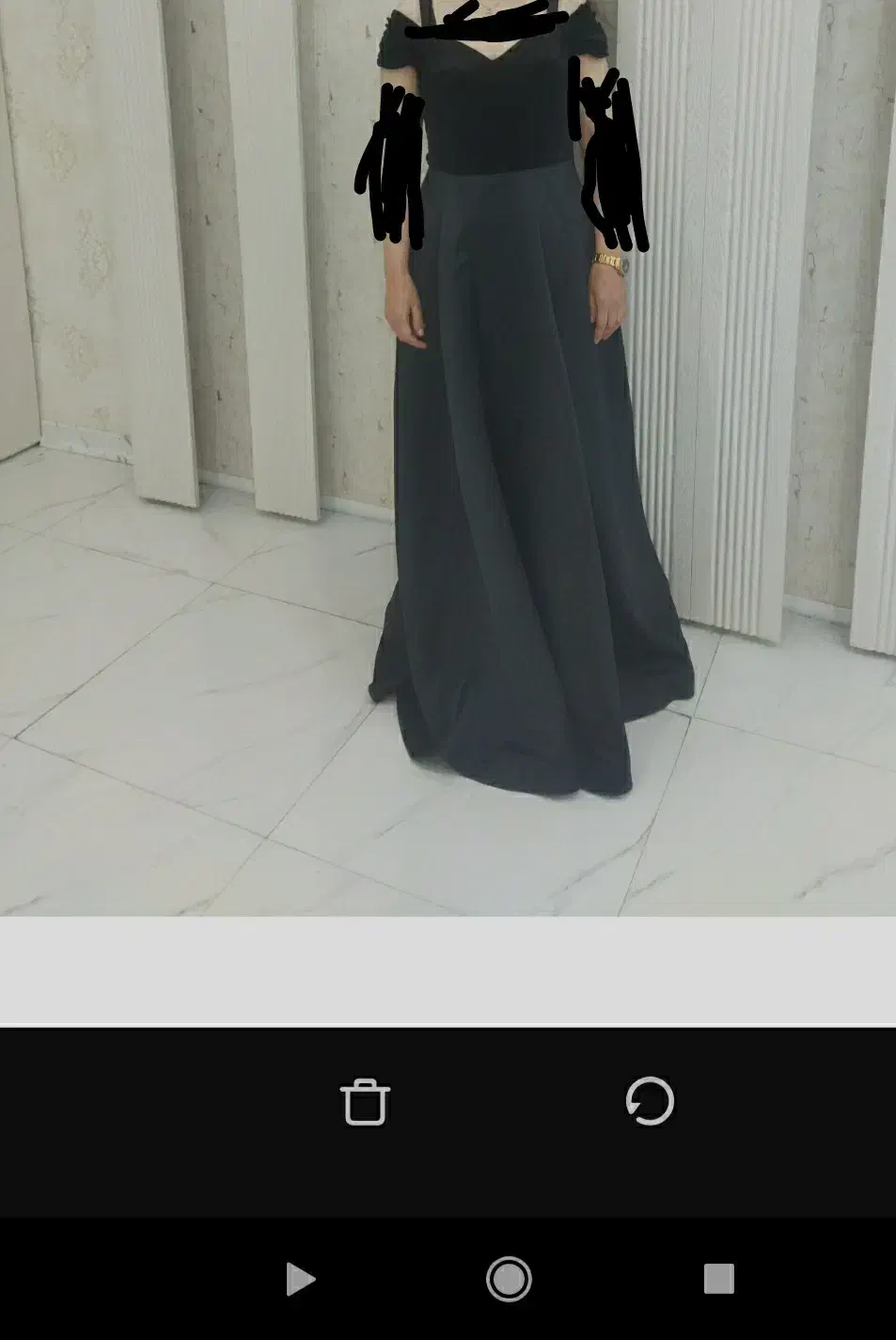Open recent apps with the square button
This screenshot has height=1340, width=896.
click(x=718, y=1279)
